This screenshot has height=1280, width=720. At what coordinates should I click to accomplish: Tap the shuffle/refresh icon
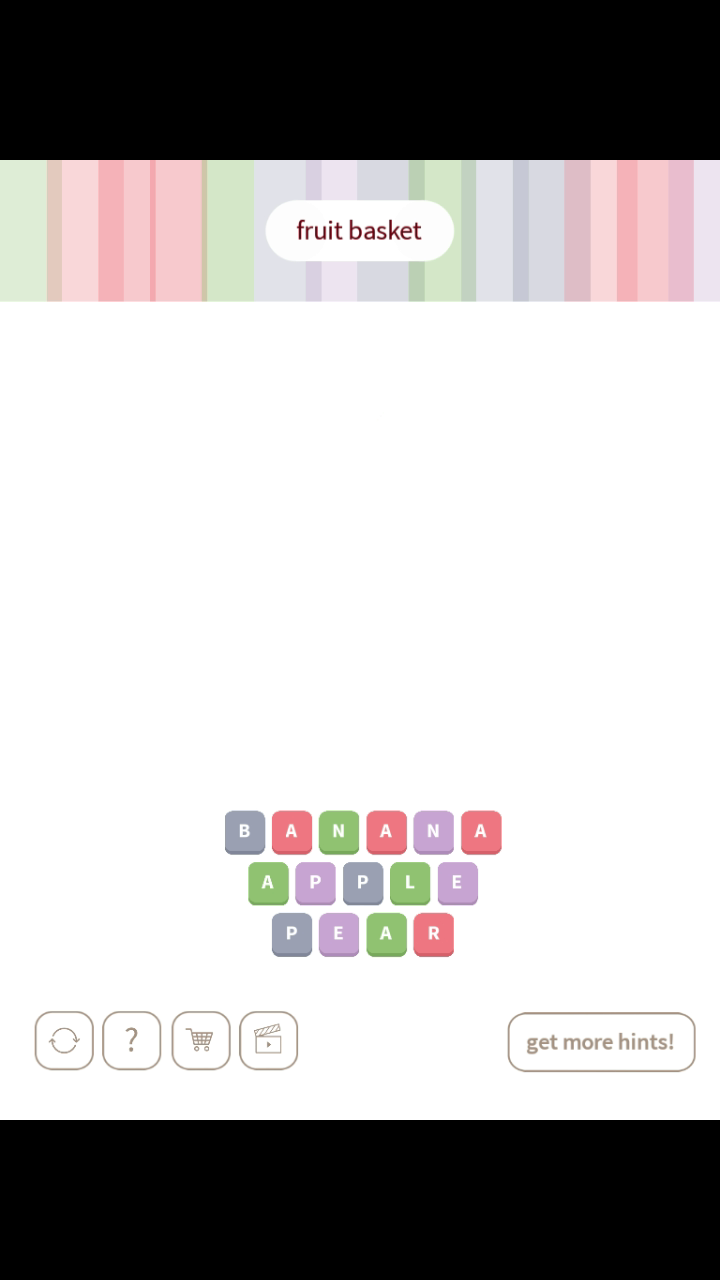64,1041
